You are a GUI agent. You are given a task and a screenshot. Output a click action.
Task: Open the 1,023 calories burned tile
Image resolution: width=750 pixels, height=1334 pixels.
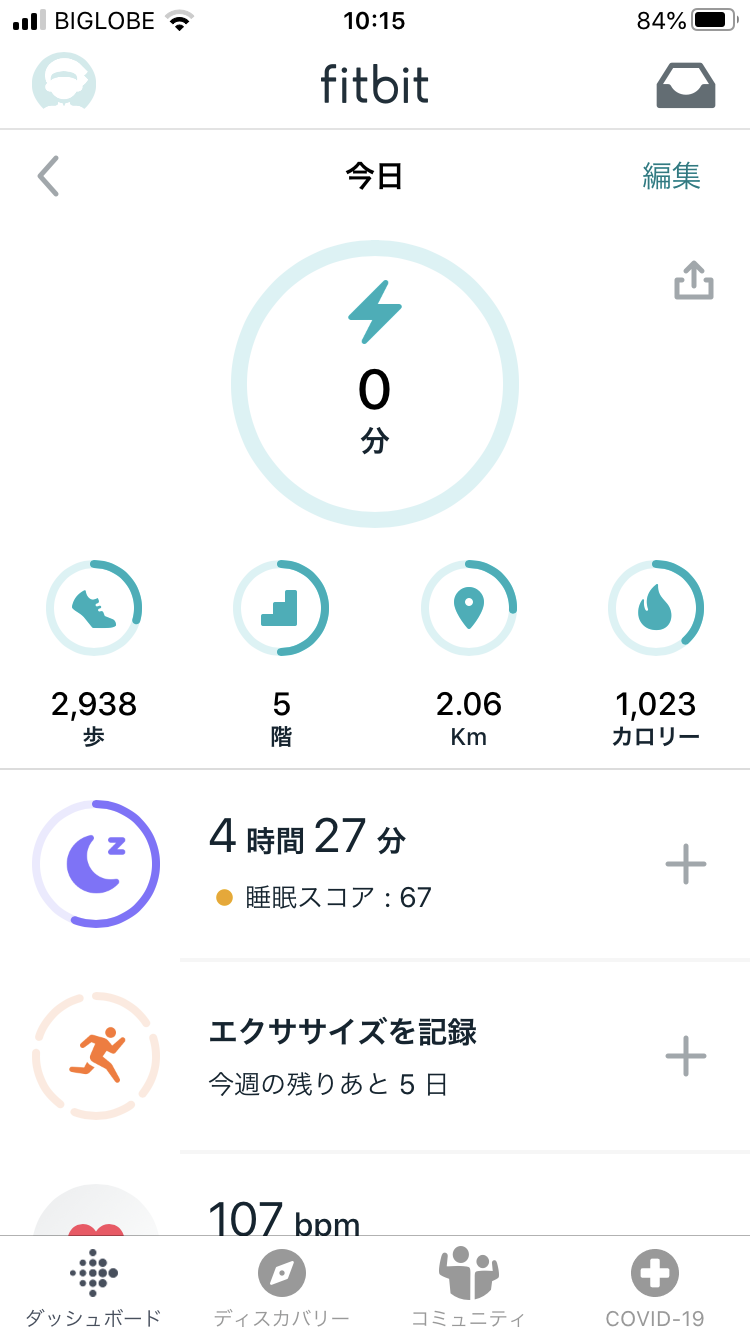tap(656, 650)
